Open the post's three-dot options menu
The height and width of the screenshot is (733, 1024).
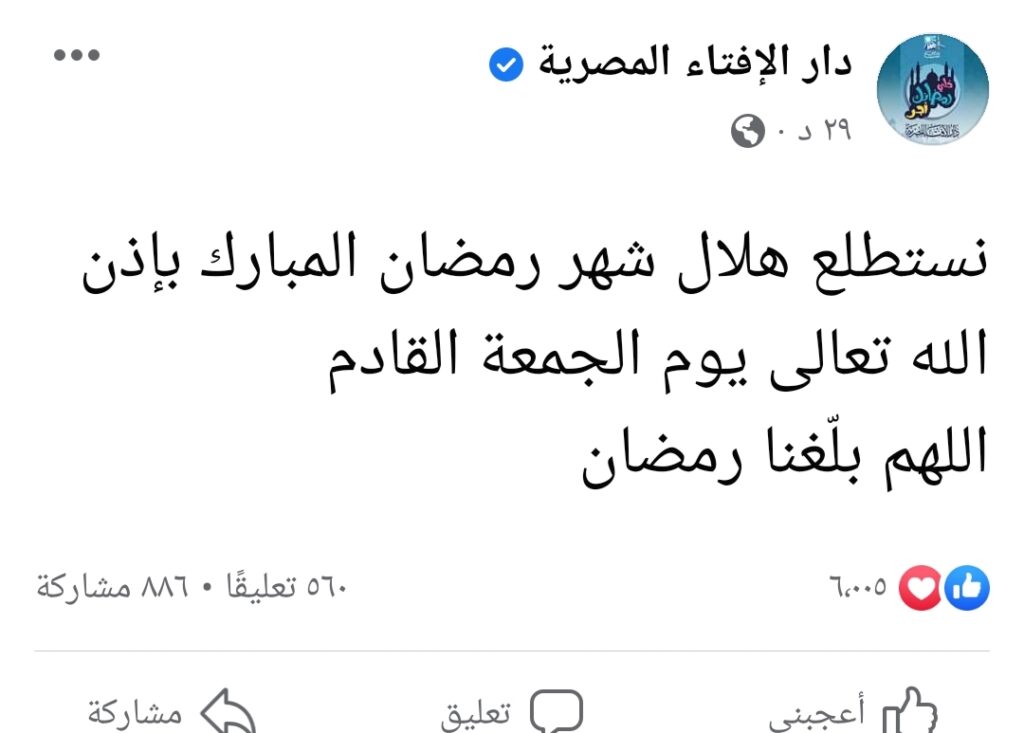coord(77,56)
